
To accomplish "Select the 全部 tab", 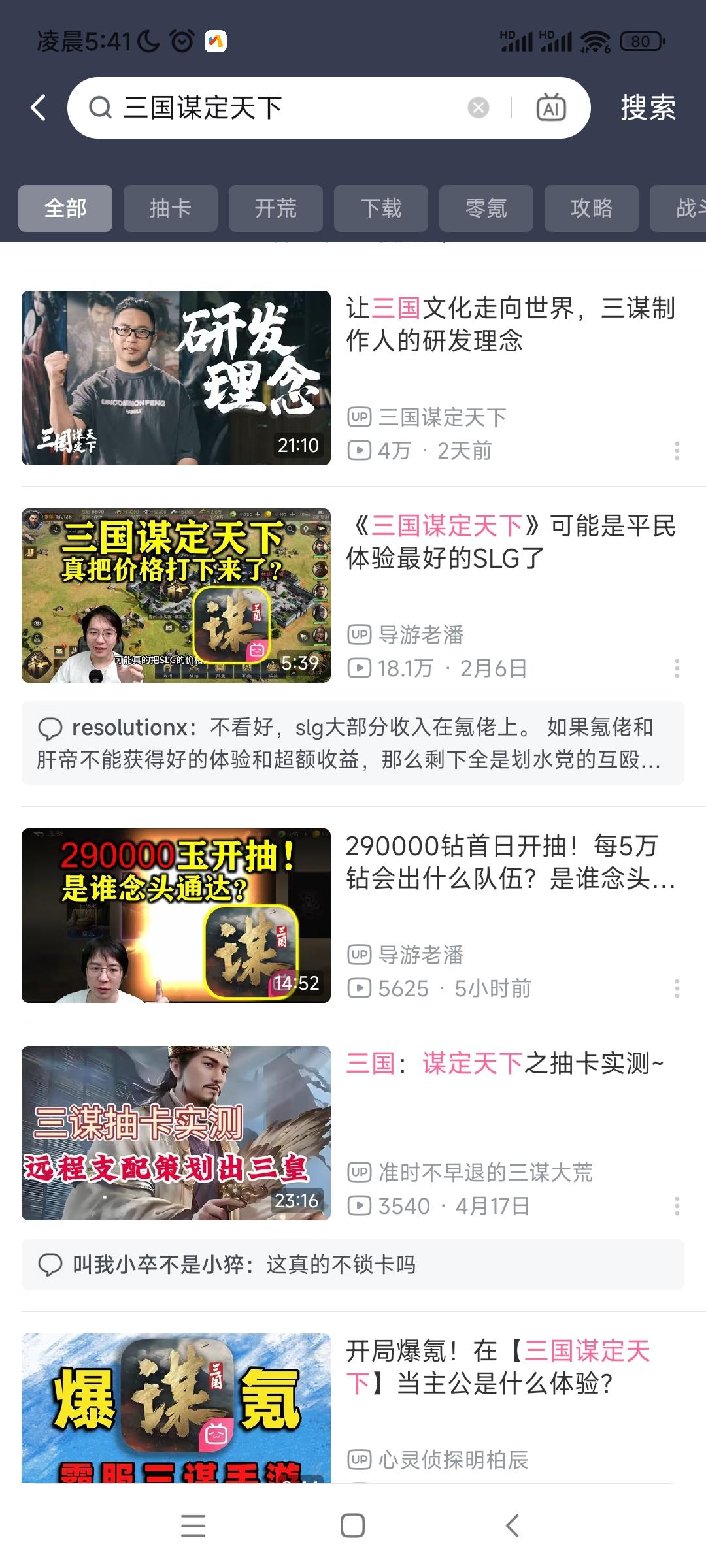I will pyautogui.click(x=65, y=208).
